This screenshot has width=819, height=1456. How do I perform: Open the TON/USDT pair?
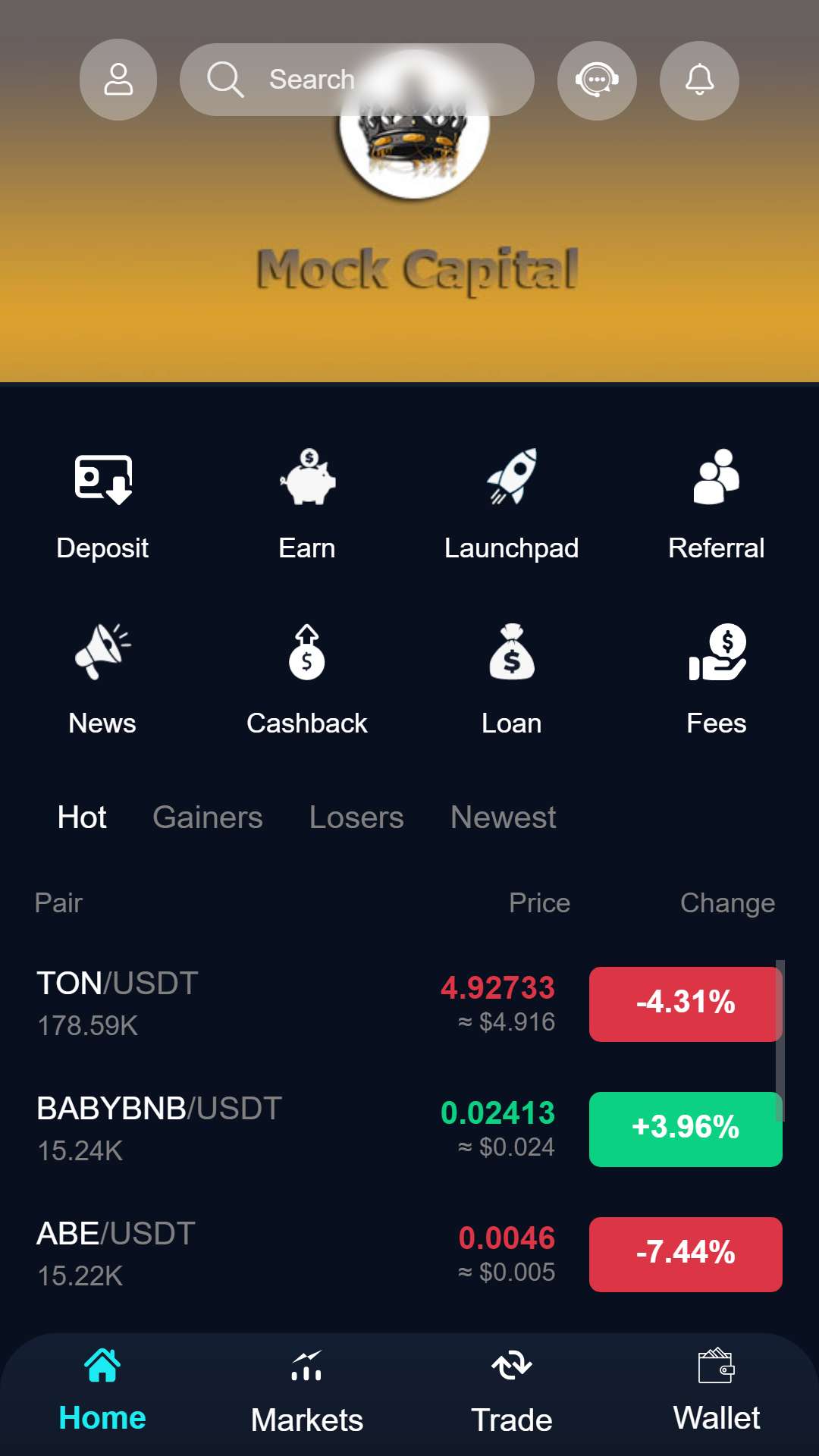point(409,1003)
